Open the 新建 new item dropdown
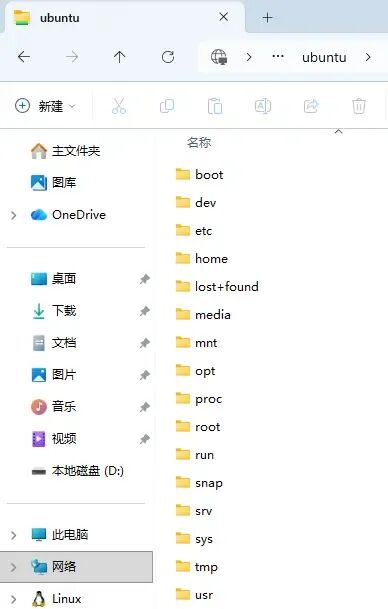This screenshot has height=609, width=388. (x=45, y=106)
